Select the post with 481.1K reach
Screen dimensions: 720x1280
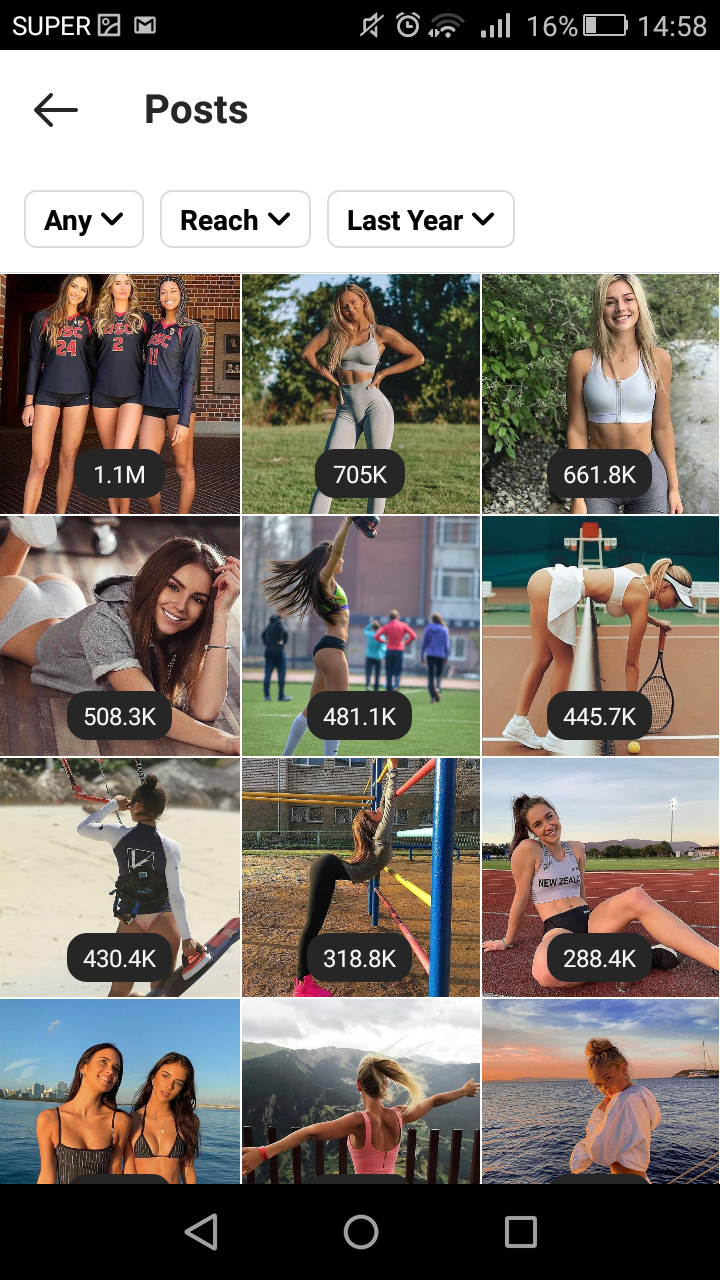point(361,636)
